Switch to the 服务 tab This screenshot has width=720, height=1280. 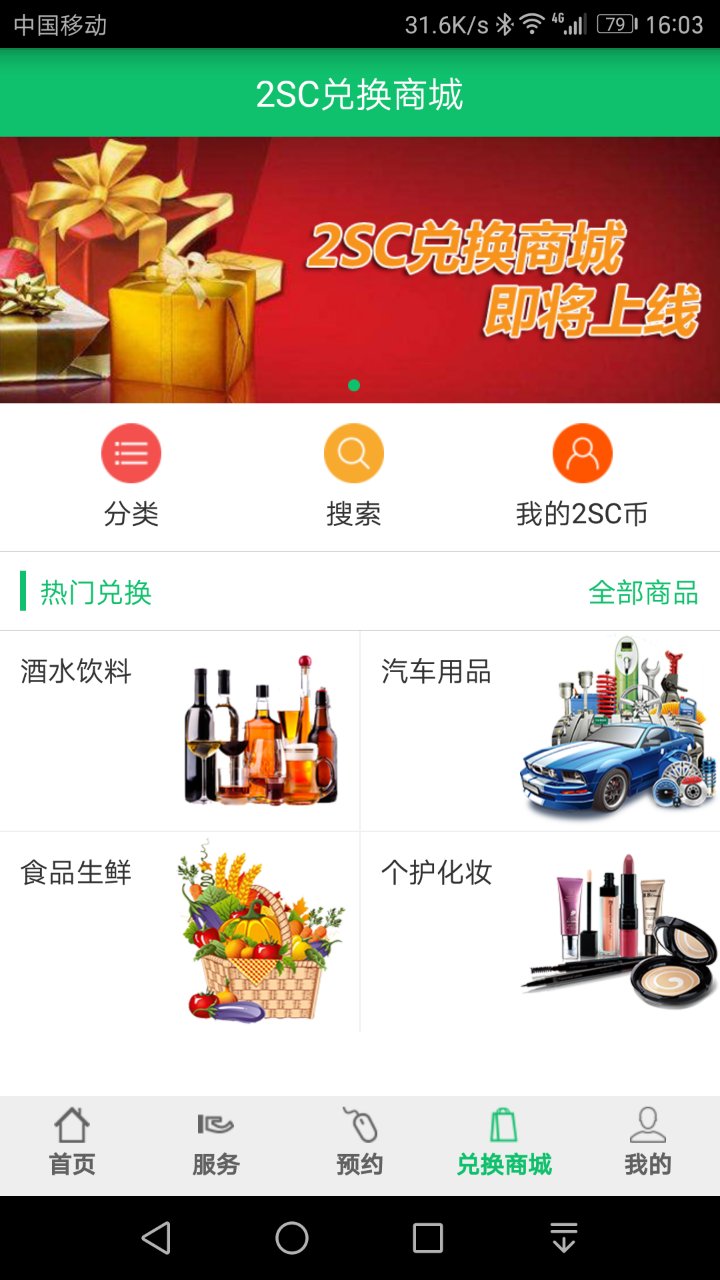(216, 1143)
